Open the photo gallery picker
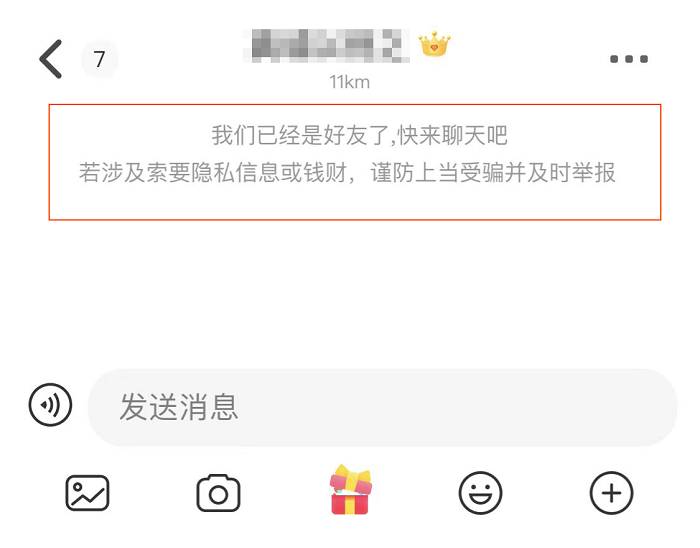Viewport: 700px width, 548px height. (87, 493)
